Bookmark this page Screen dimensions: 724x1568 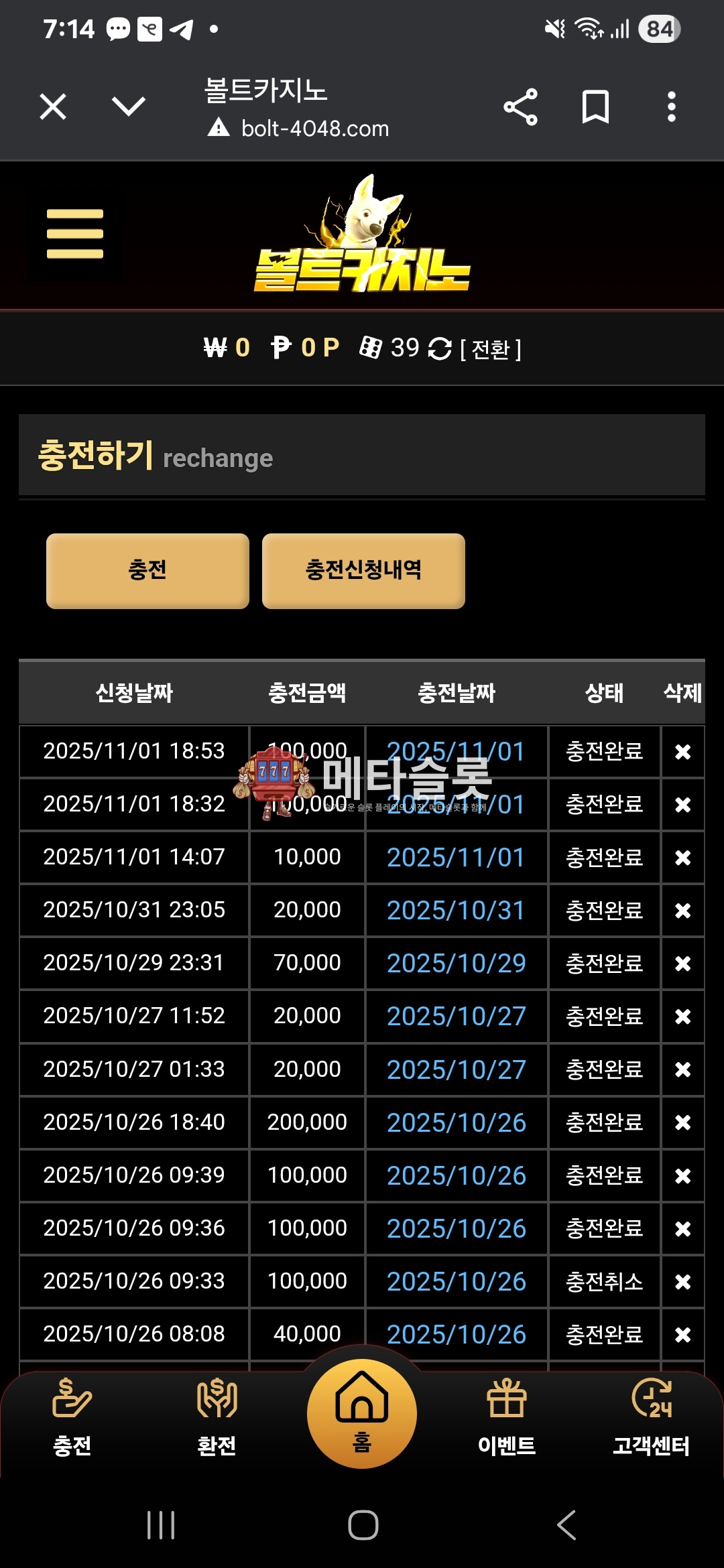click(x=595, y=107)
